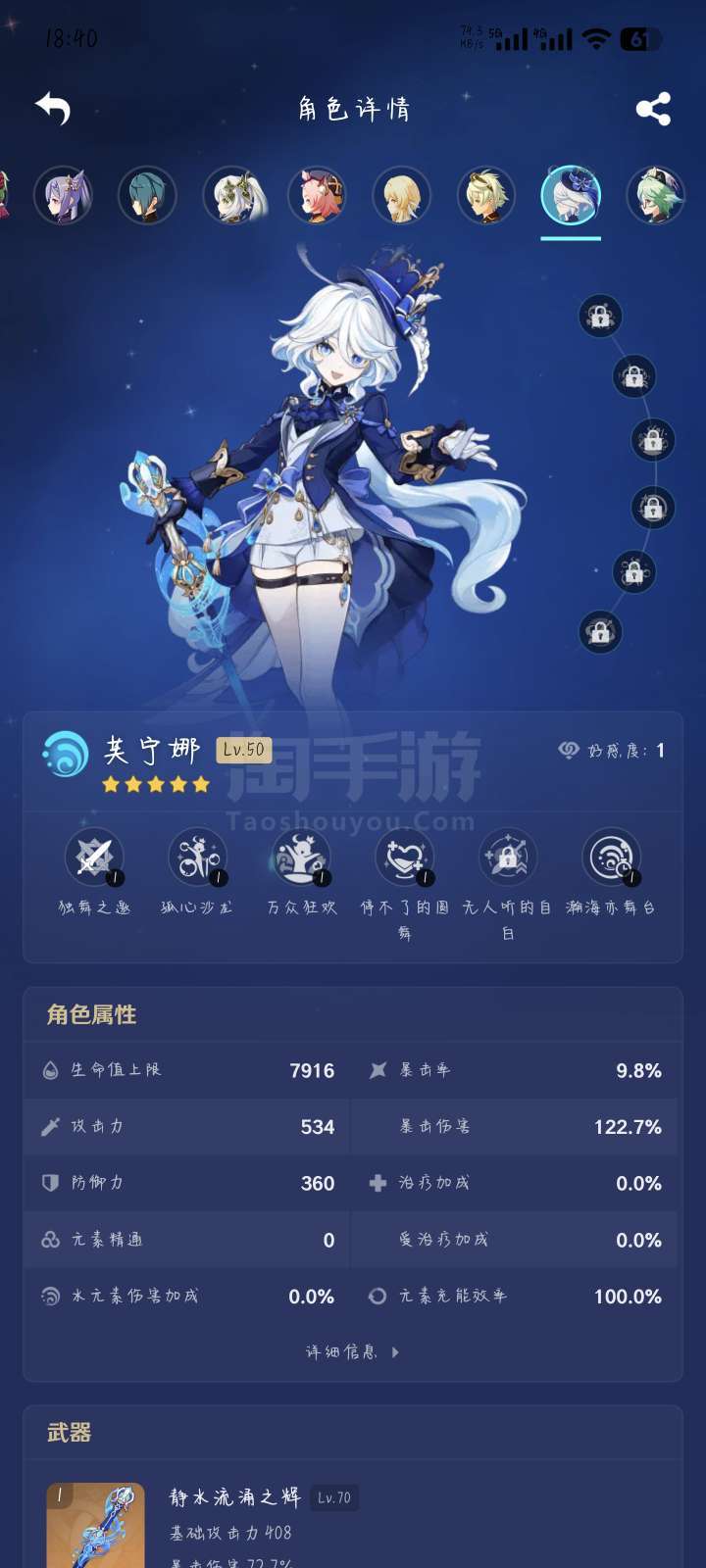Select the dark teal-haired character avatar
The height and width of the screenshot is (1568, 706).
147,195
